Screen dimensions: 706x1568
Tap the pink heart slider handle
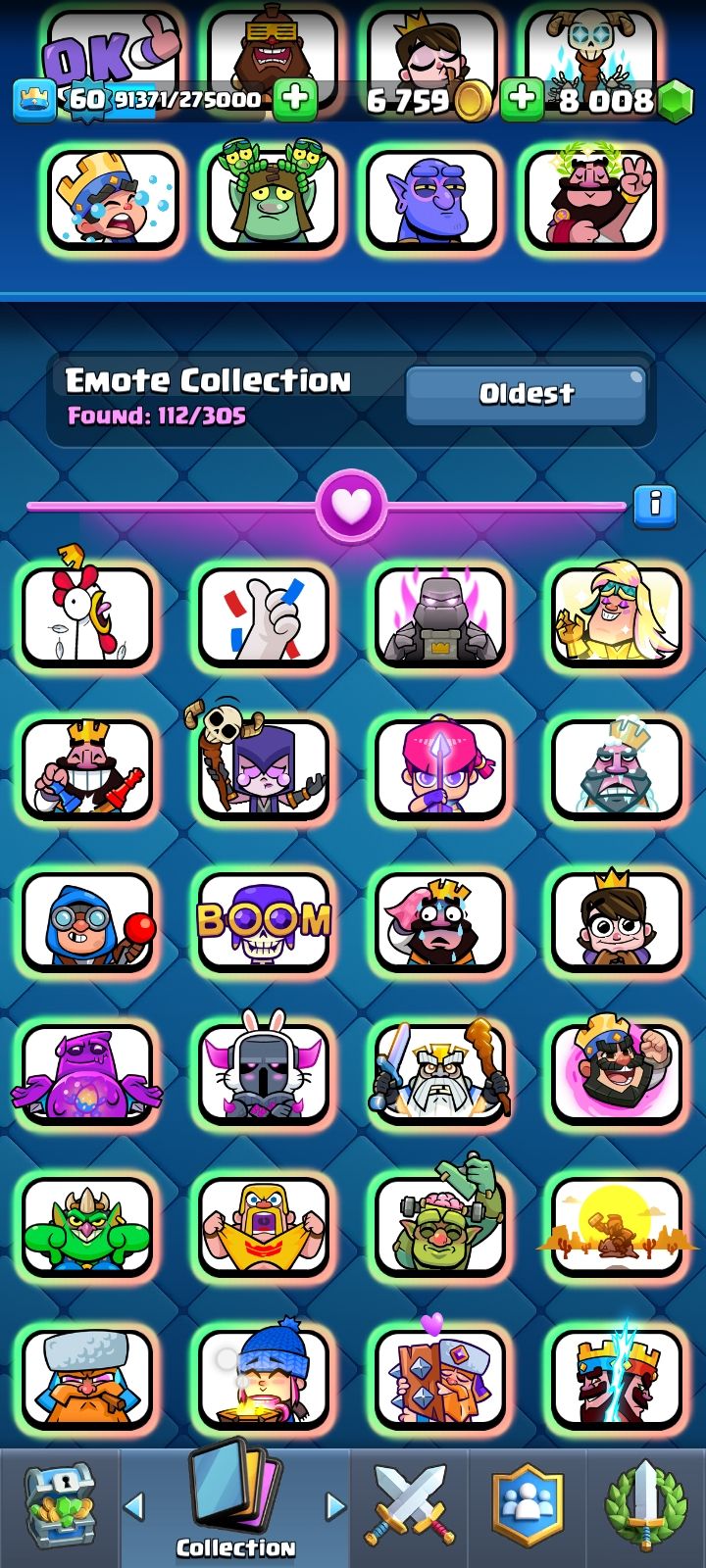(352, 506)
